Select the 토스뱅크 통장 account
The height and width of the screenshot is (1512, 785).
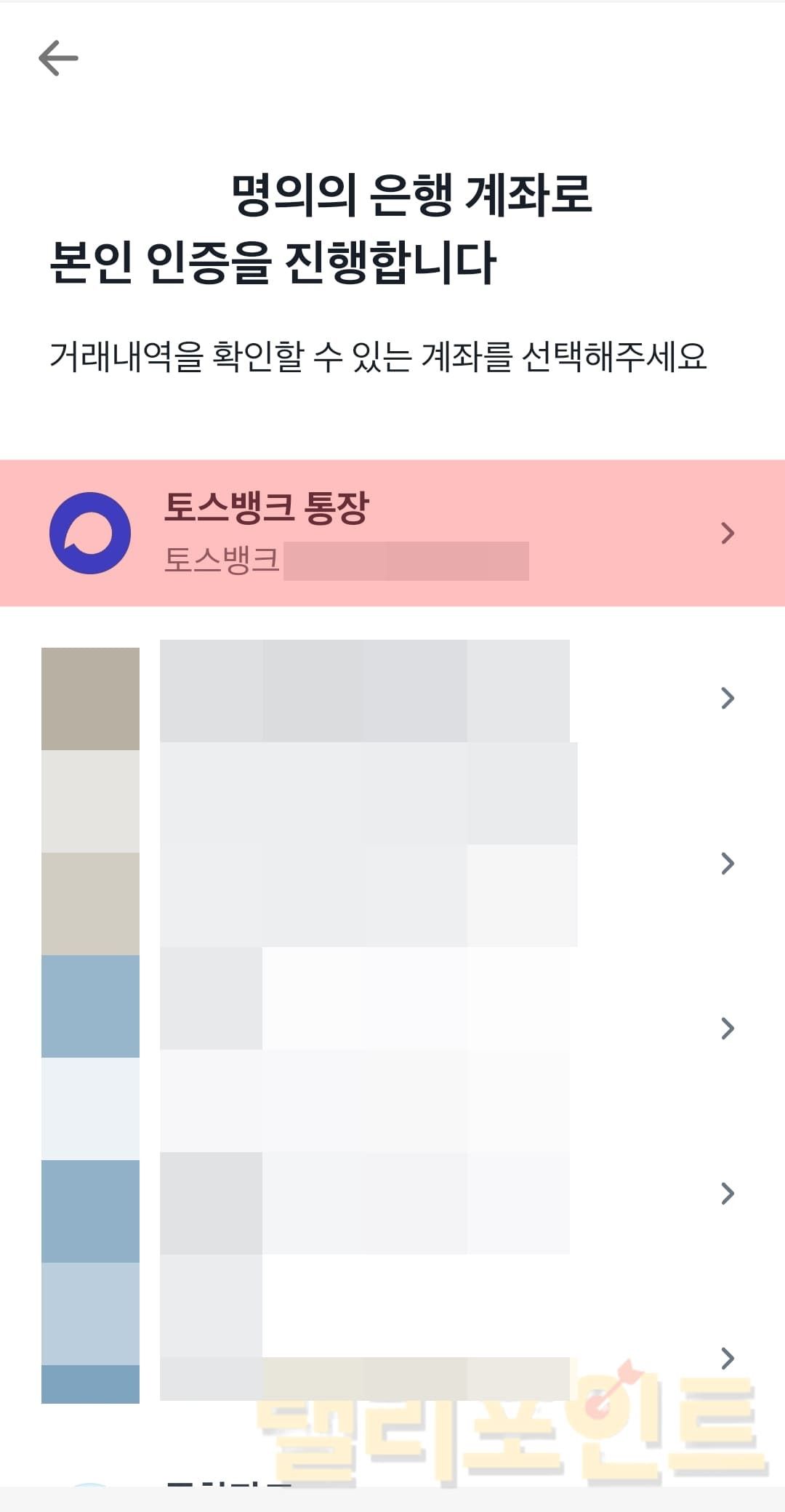(392, 533)
